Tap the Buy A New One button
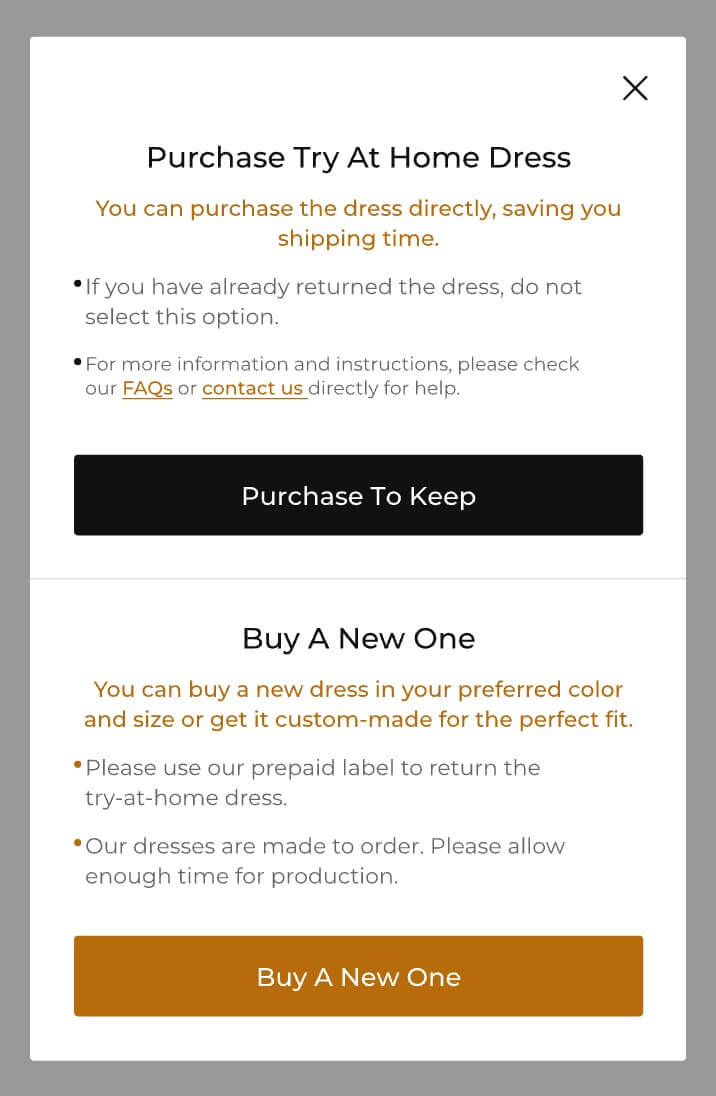 pos(358,977)
